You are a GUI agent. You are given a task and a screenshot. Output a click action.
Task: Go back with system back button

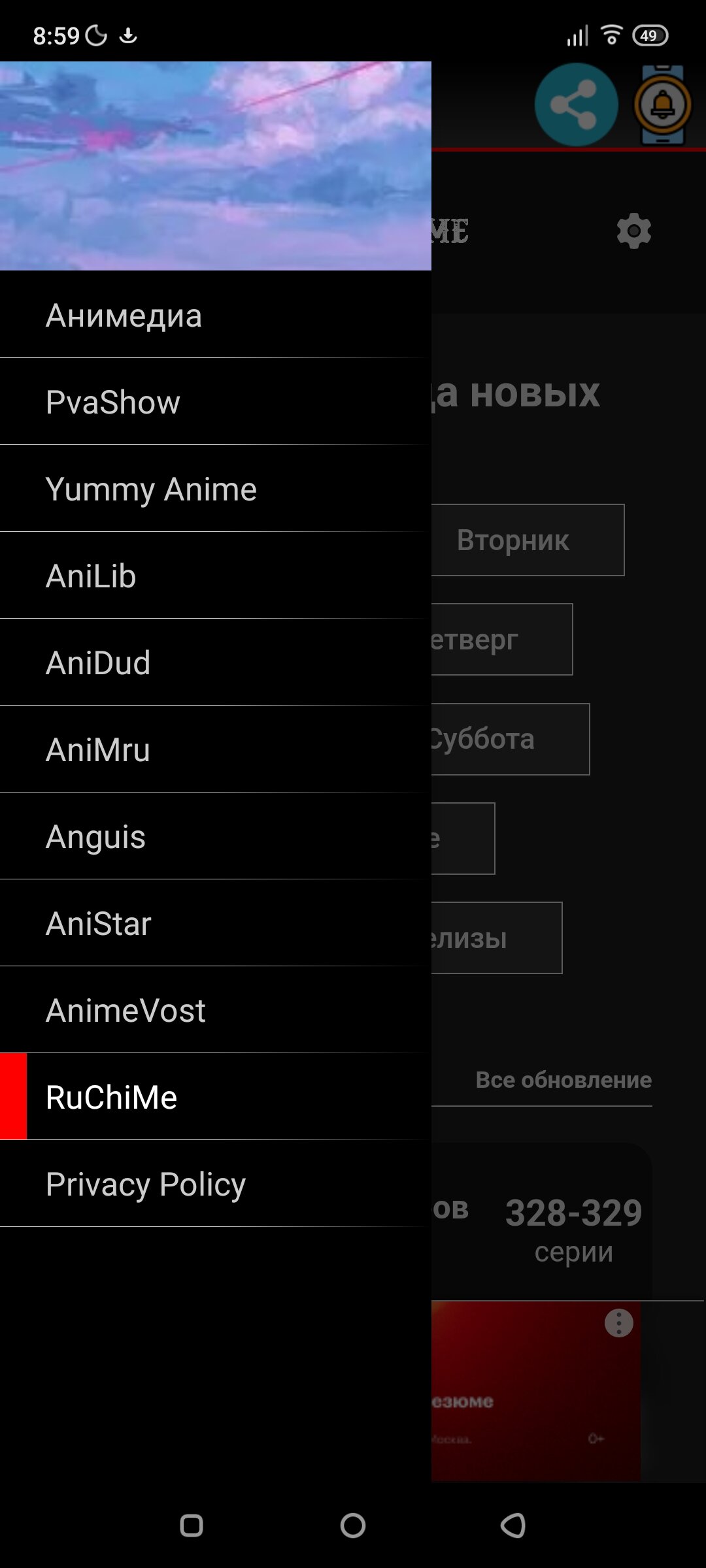pos(513,1526)
